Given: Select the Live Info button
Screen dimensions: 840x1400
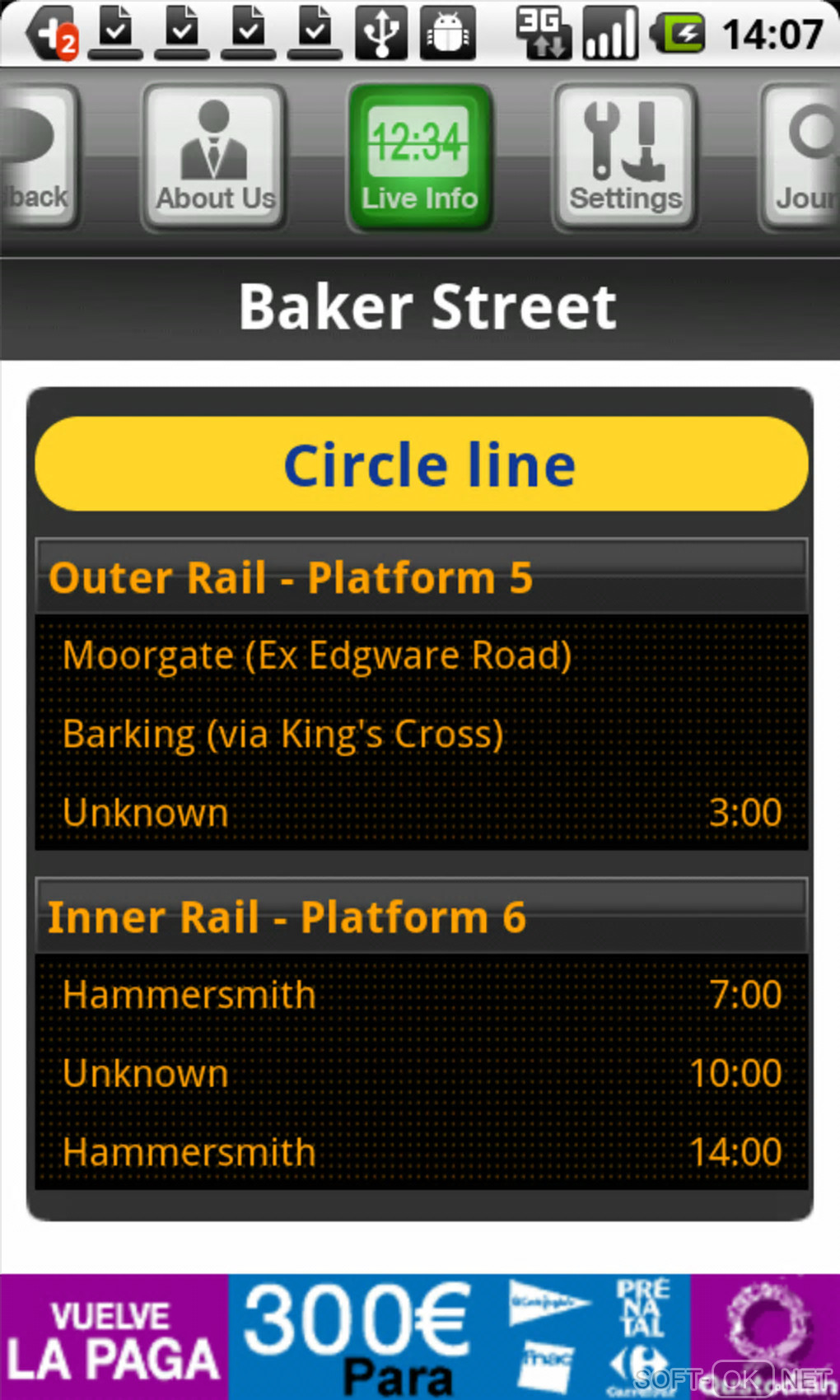Looking at the screenshot, I should coord(420,157).
